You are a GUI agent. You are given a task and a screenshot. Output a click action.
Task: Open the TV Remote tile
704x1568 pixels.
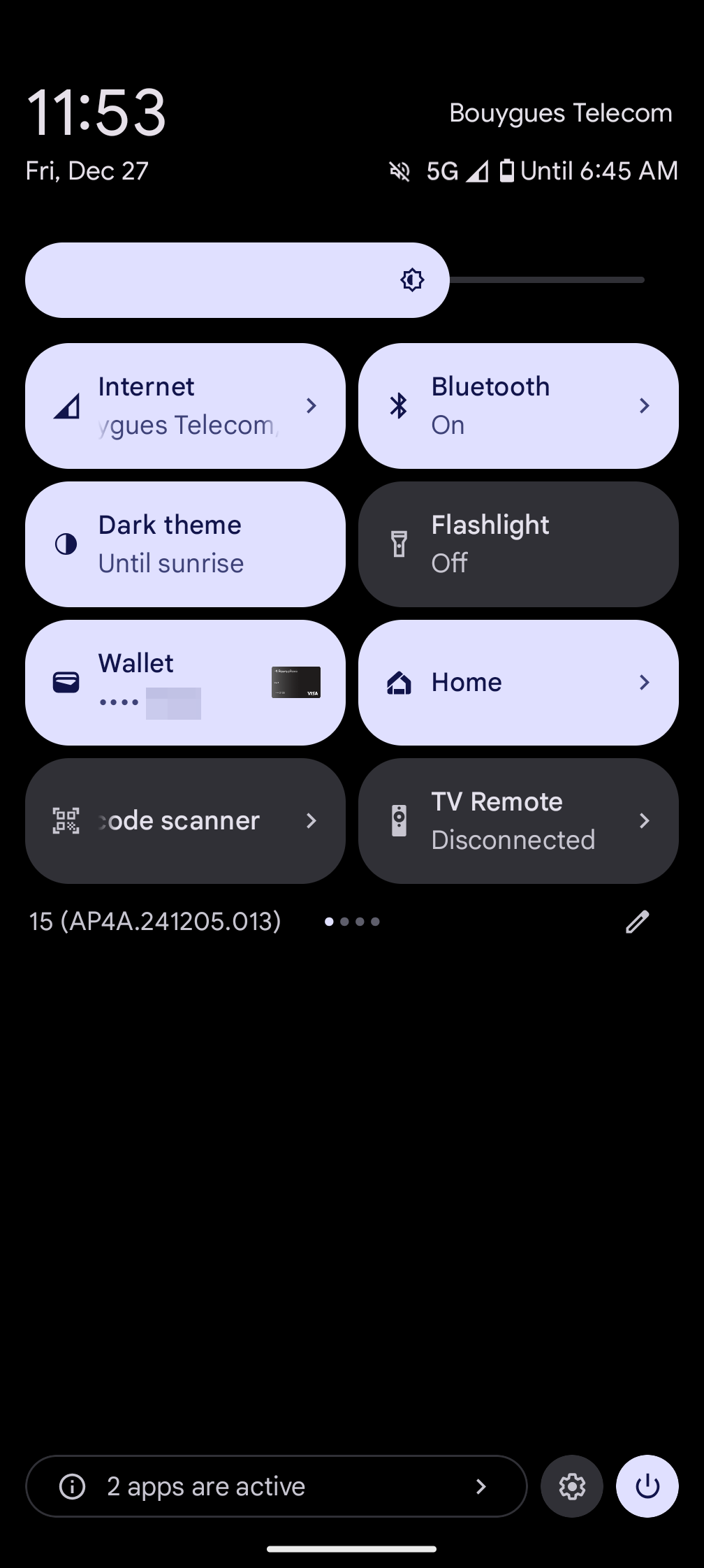(x=518, y=821)
